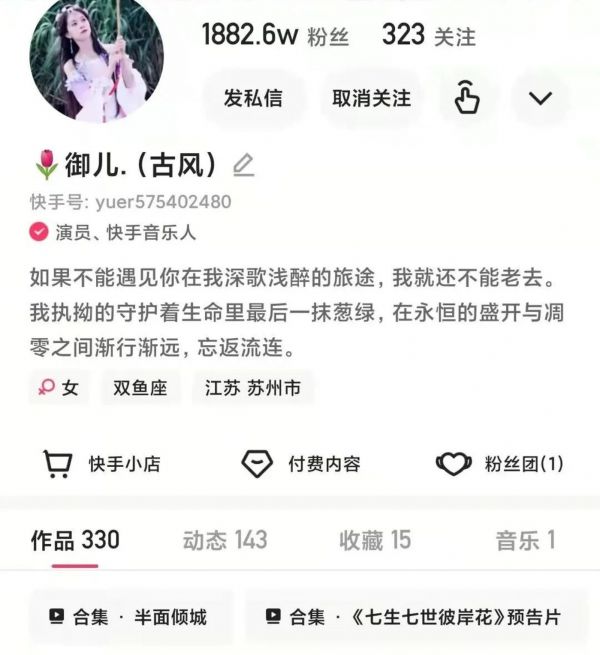Open the 粉丝团 fan club
Screen dimensions: 600x655
500,464
